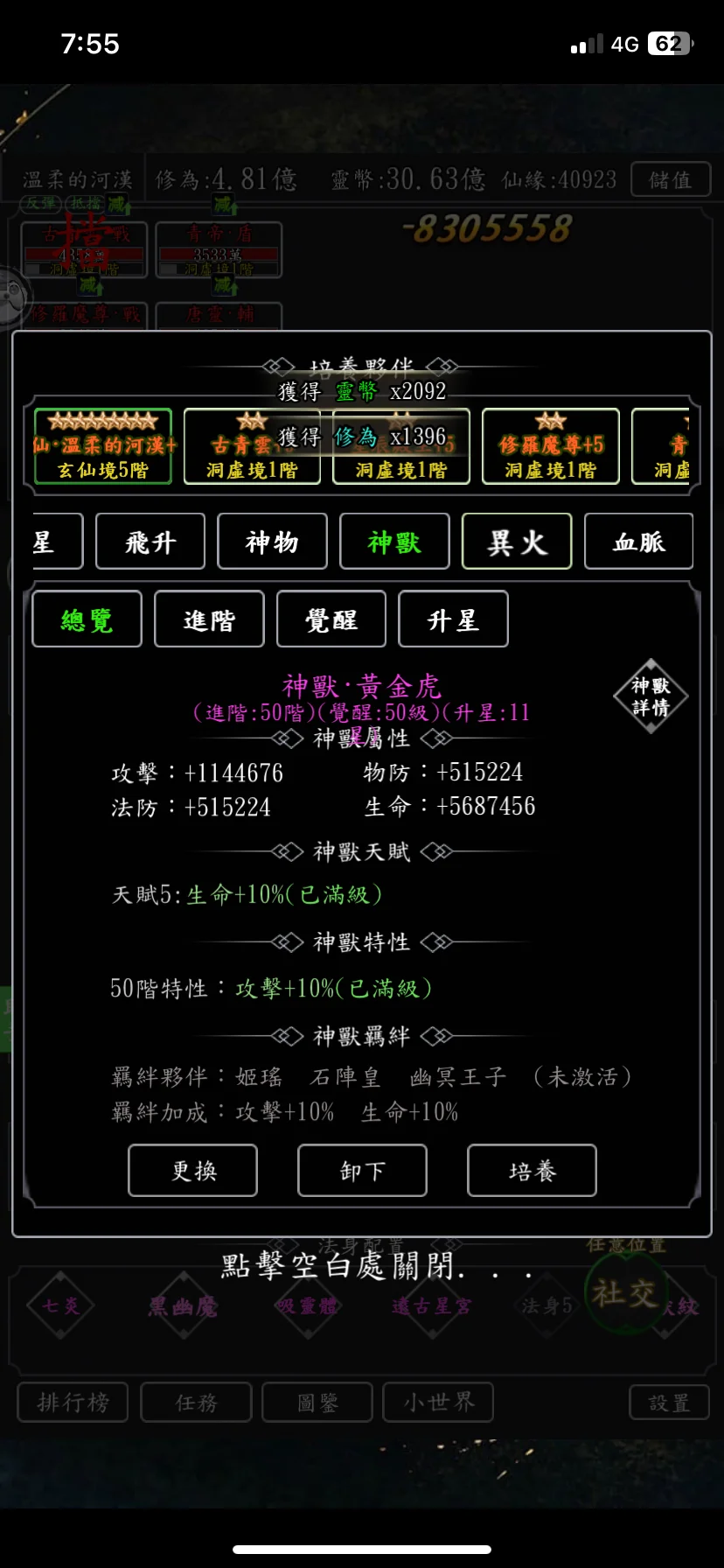Open the 飛升 tab
724x1568 pixels.
150,542
